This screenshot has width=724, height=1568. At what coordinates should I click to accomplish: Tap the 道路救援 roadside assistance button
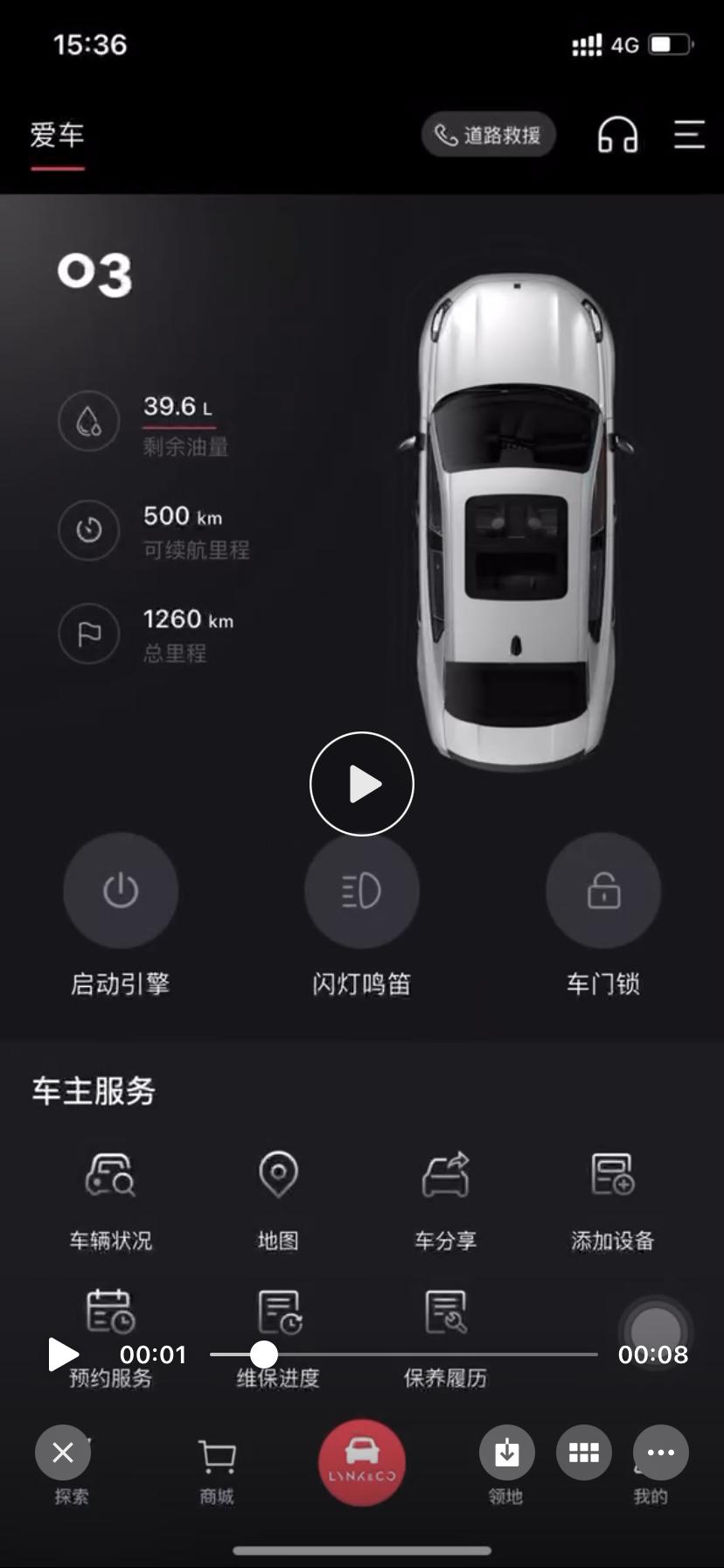(x=488, y=135)
